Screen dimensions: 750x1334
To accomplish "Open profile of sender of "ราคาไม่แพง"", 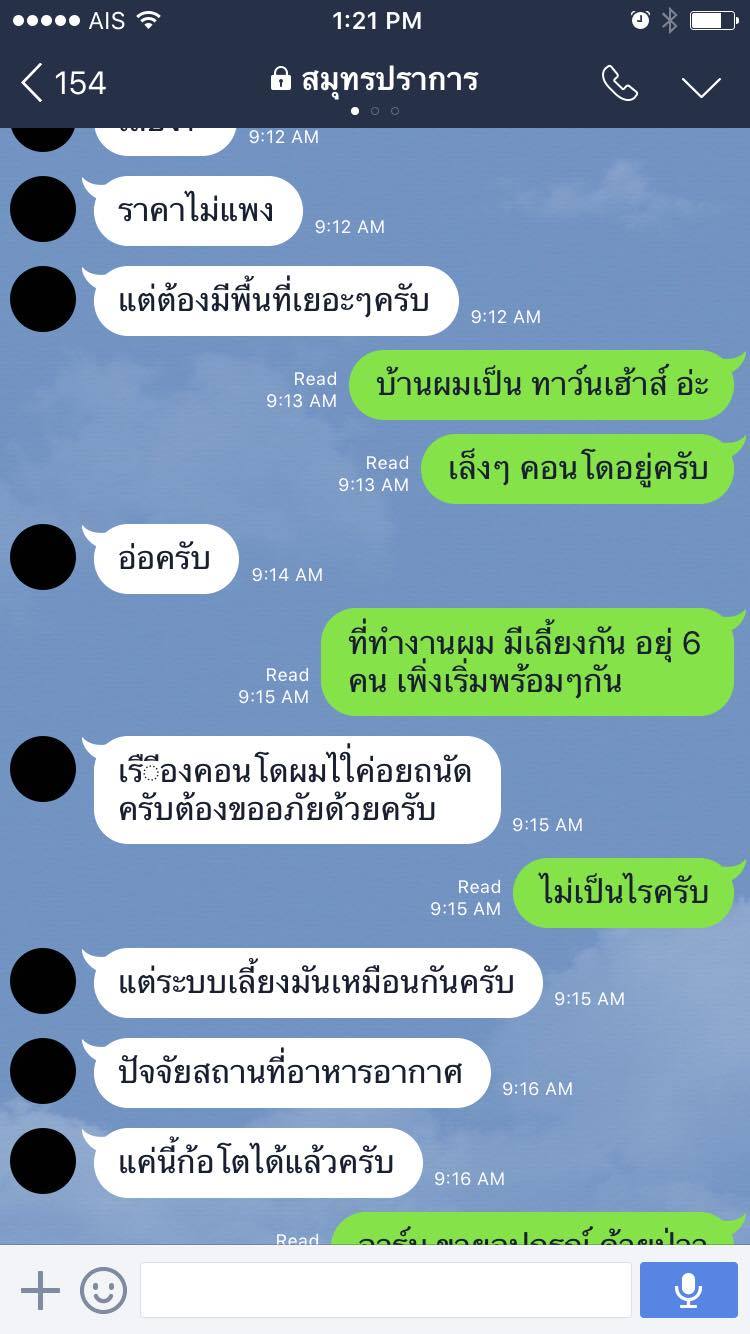I will (x=43, y=210).
